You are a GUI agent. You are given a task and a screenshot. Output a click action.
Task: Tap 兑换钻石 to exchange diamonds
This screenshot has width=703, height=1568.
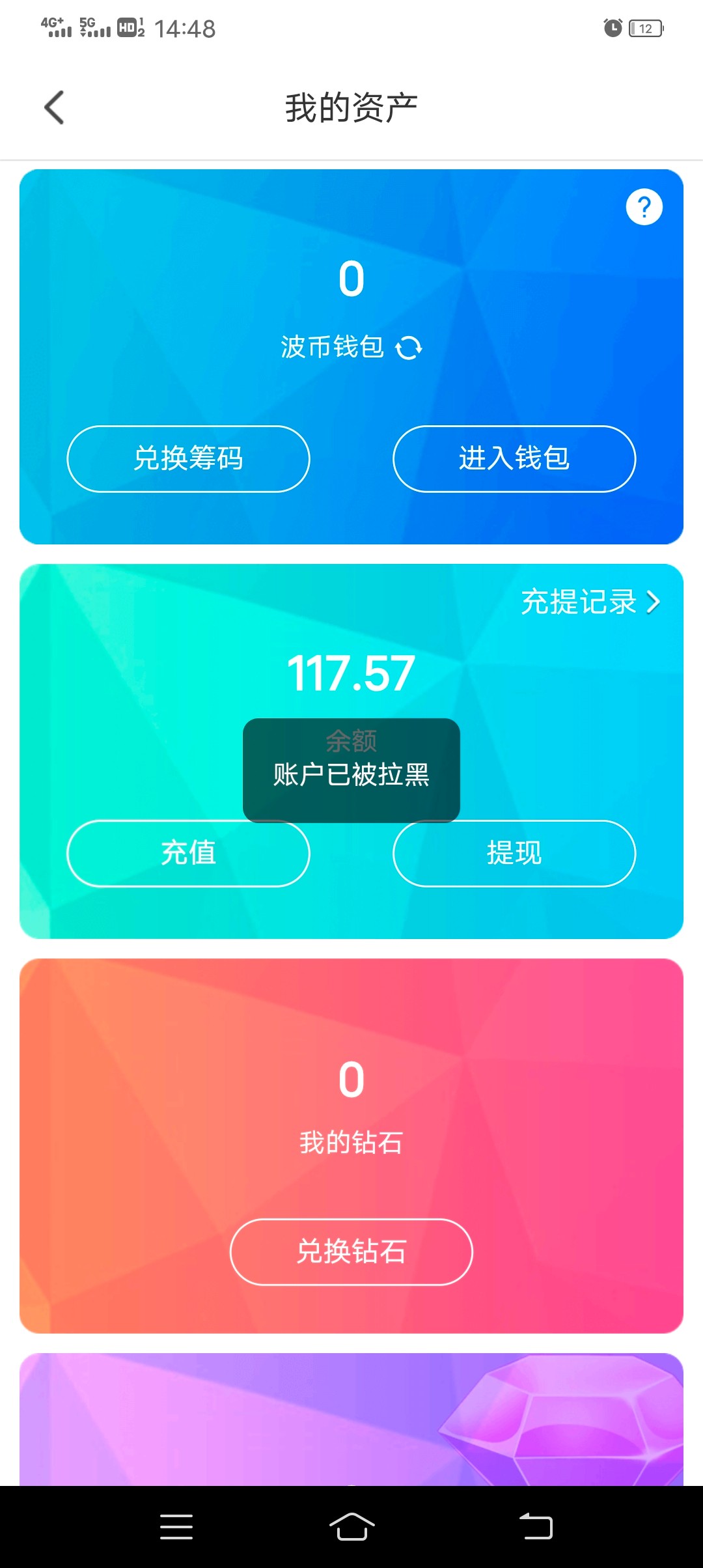click(x=351, y=1252)
